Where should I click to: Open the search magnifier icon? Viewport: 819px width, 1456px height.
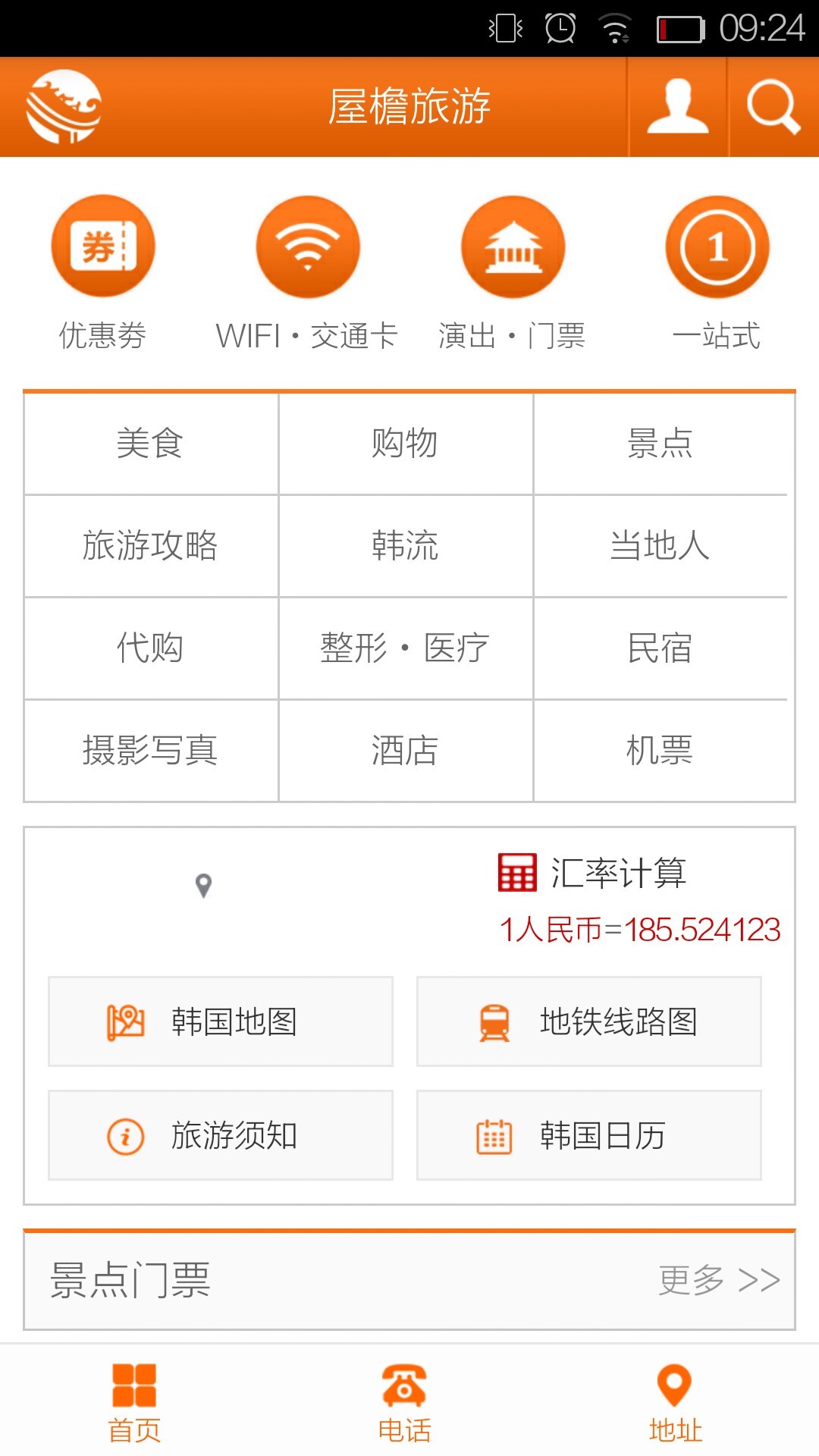coord(773,107)
